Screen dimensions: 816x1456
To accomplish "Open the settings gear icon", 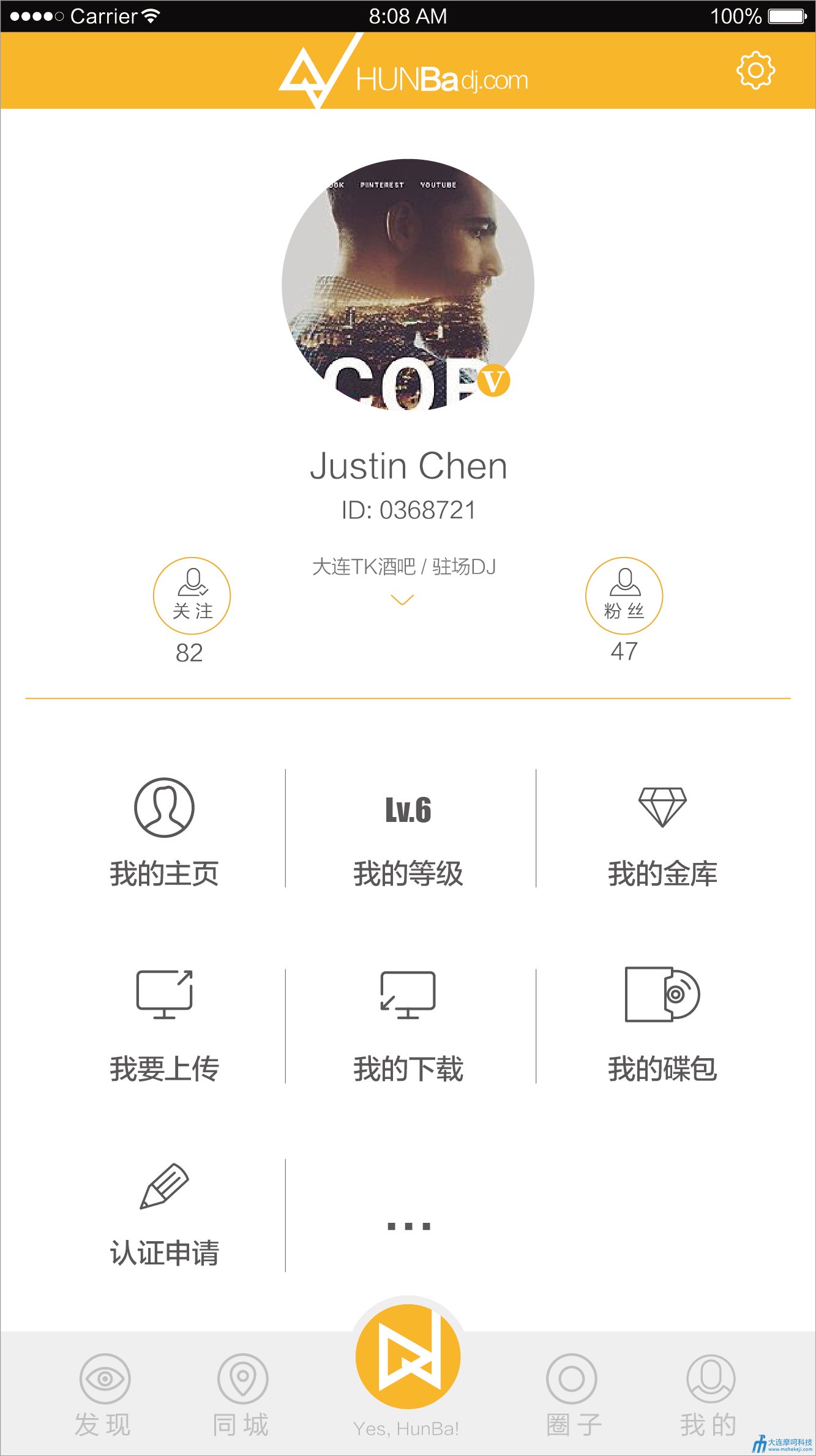I will tap(755, 70).
